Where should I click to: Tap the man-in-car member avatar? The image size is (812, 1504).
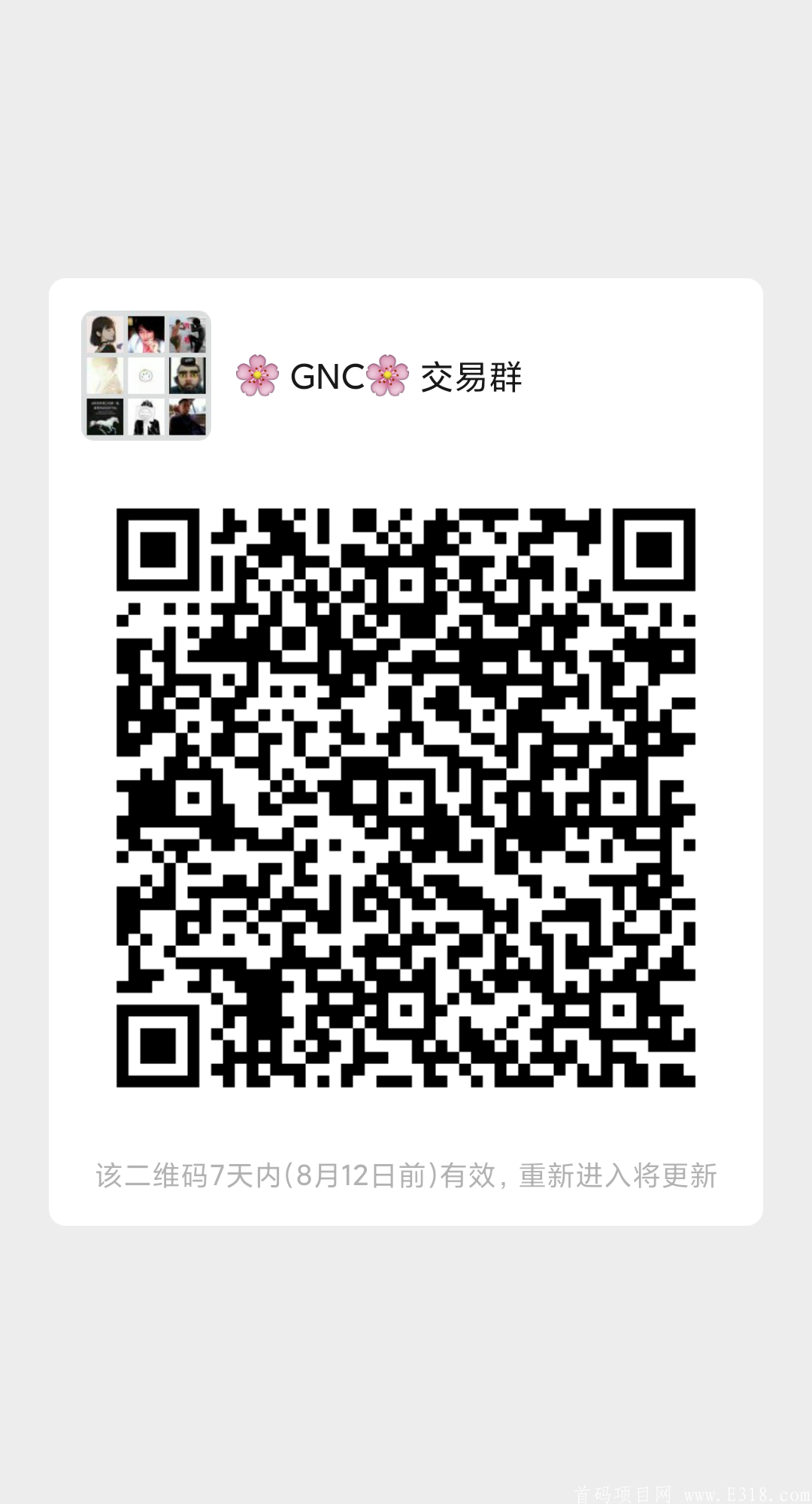tap(188, 417)
